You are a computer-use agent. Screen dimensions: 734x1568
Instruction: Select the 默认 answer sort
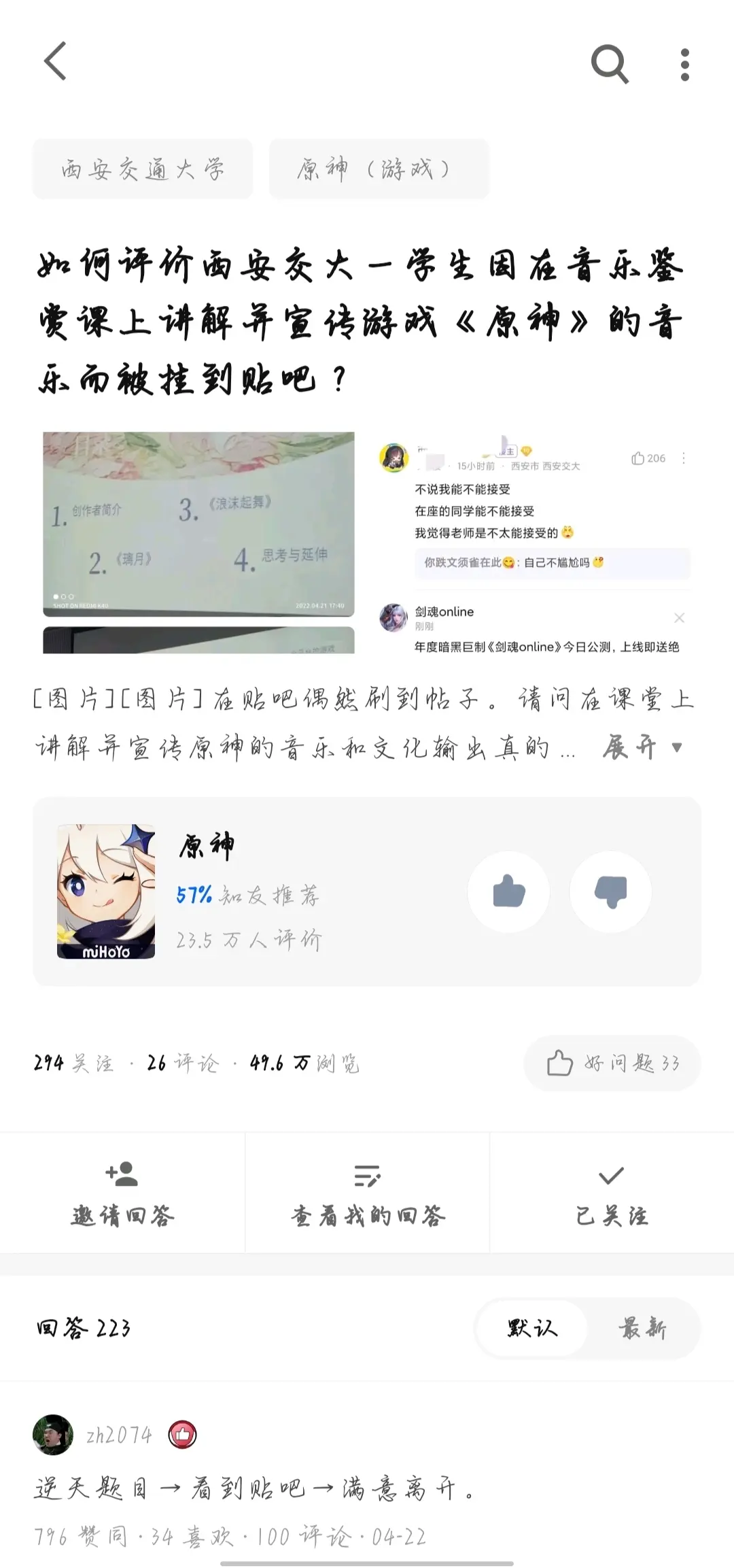coord(531,1327)
